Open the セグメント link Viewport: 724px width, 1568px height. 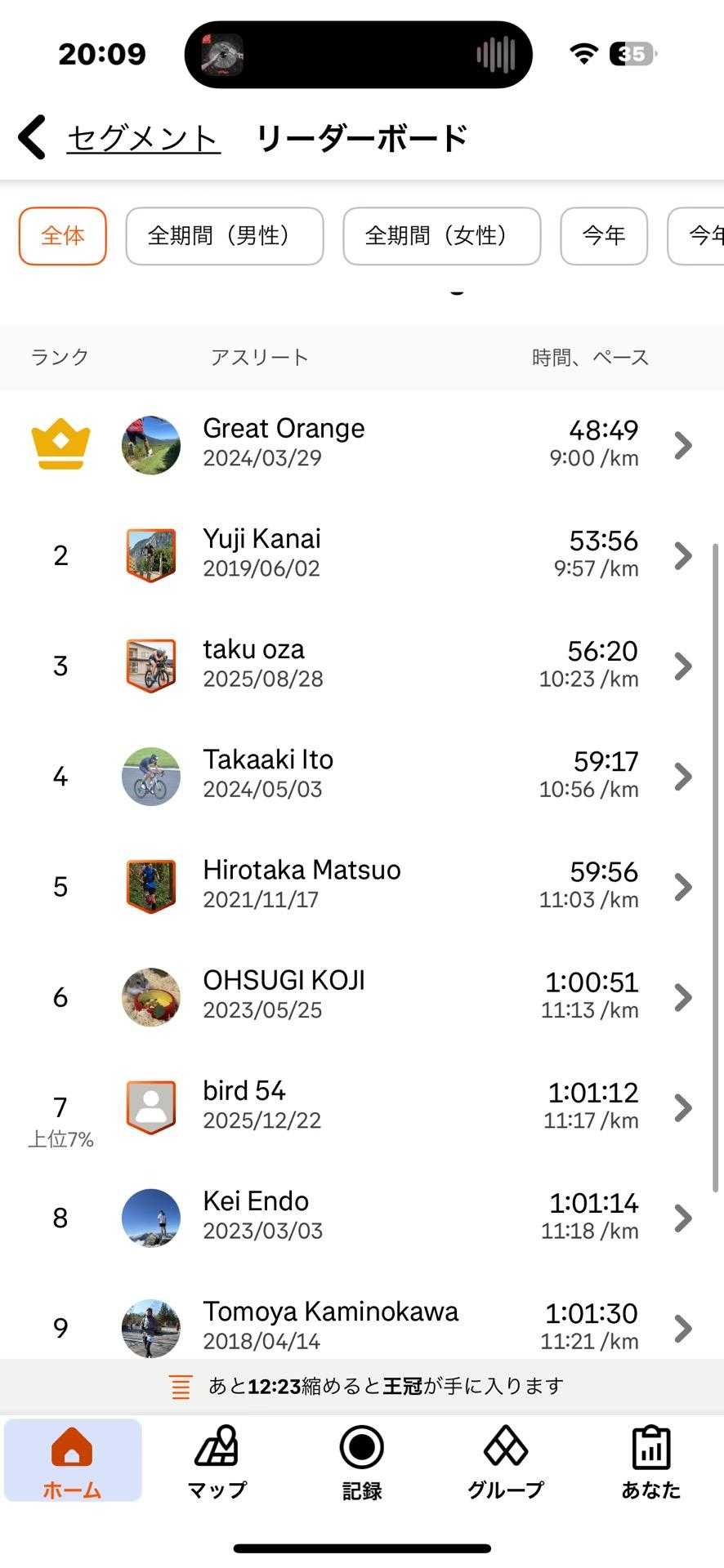pos(143,138)
